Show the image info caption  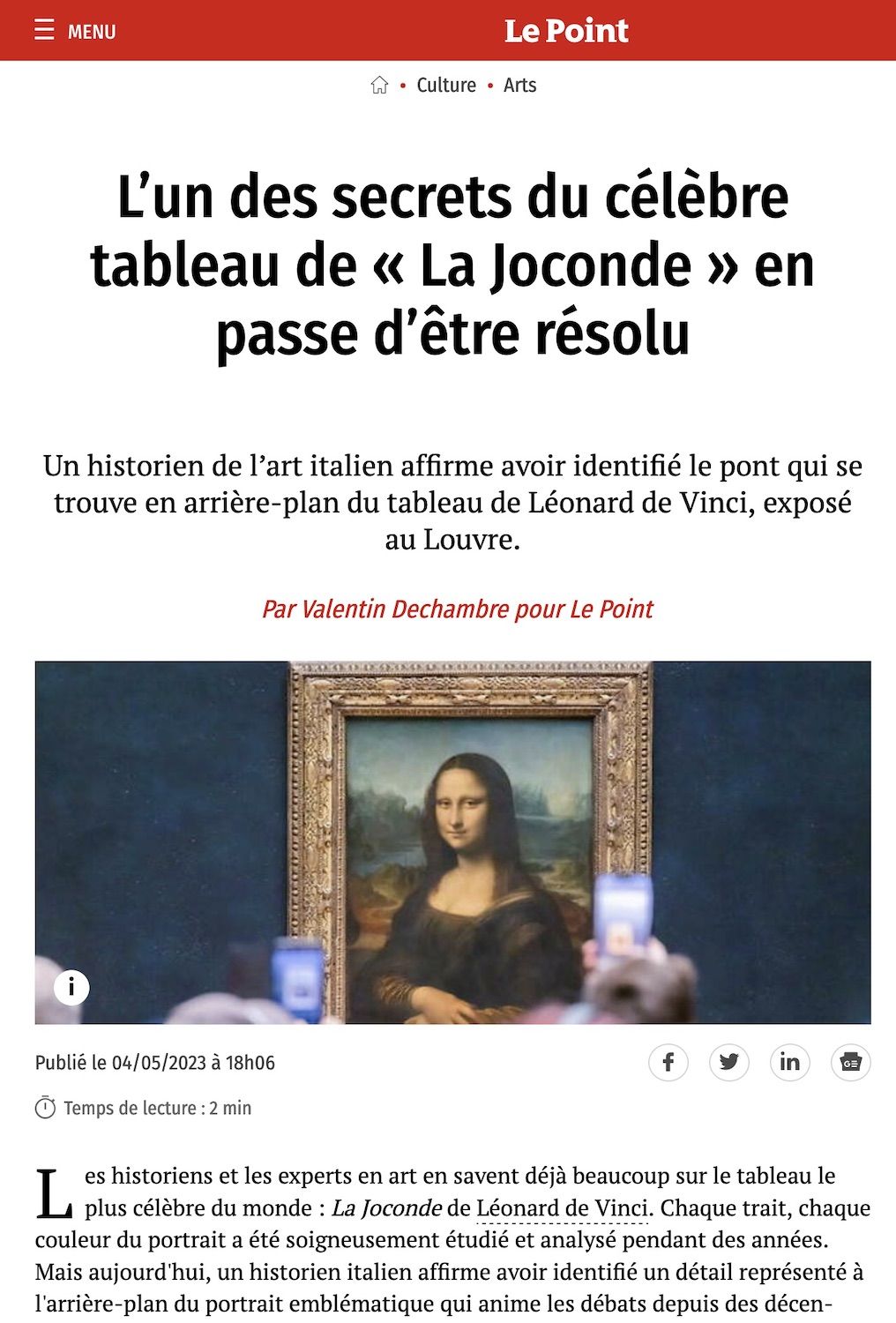71,987
